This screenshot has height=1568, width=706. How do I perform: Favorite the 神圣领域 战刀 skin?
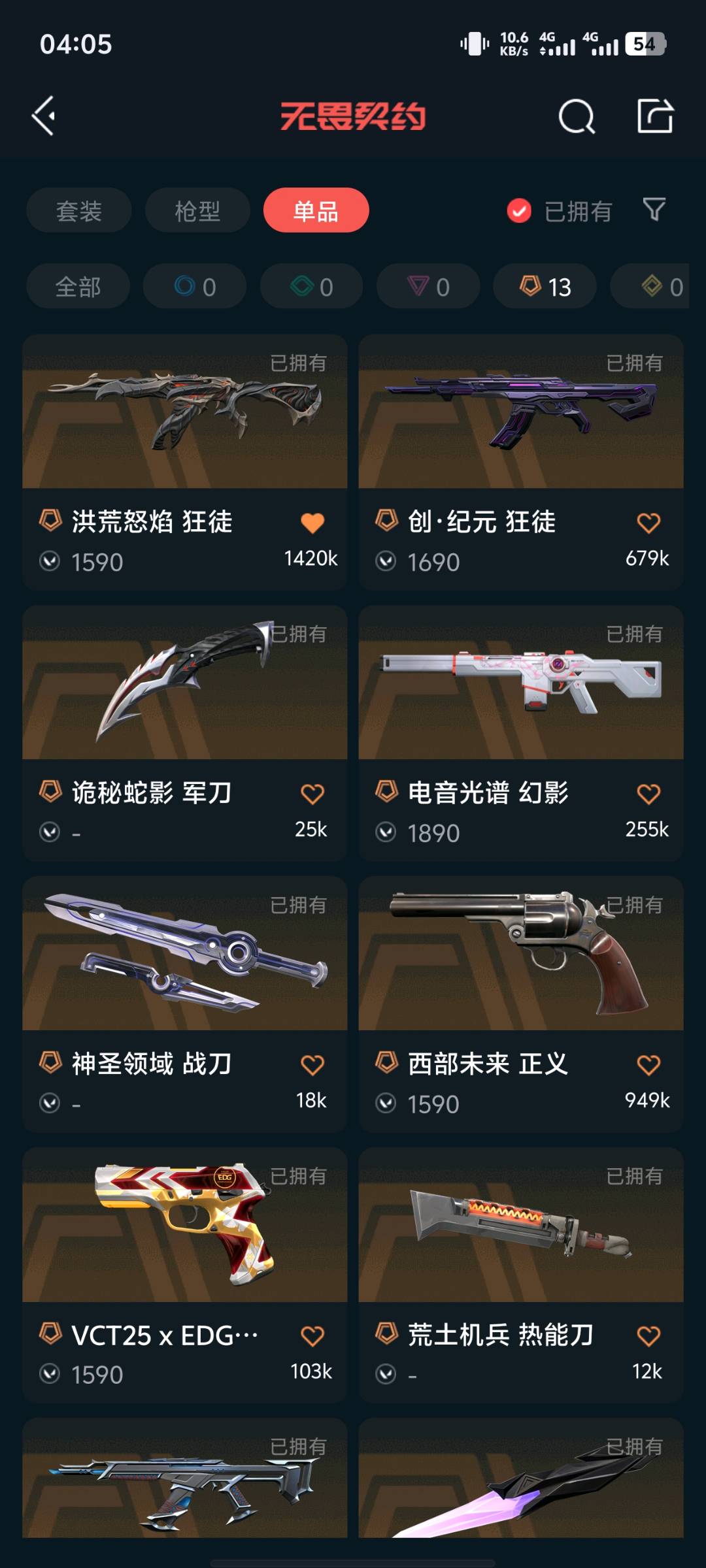pos(312,1064)
